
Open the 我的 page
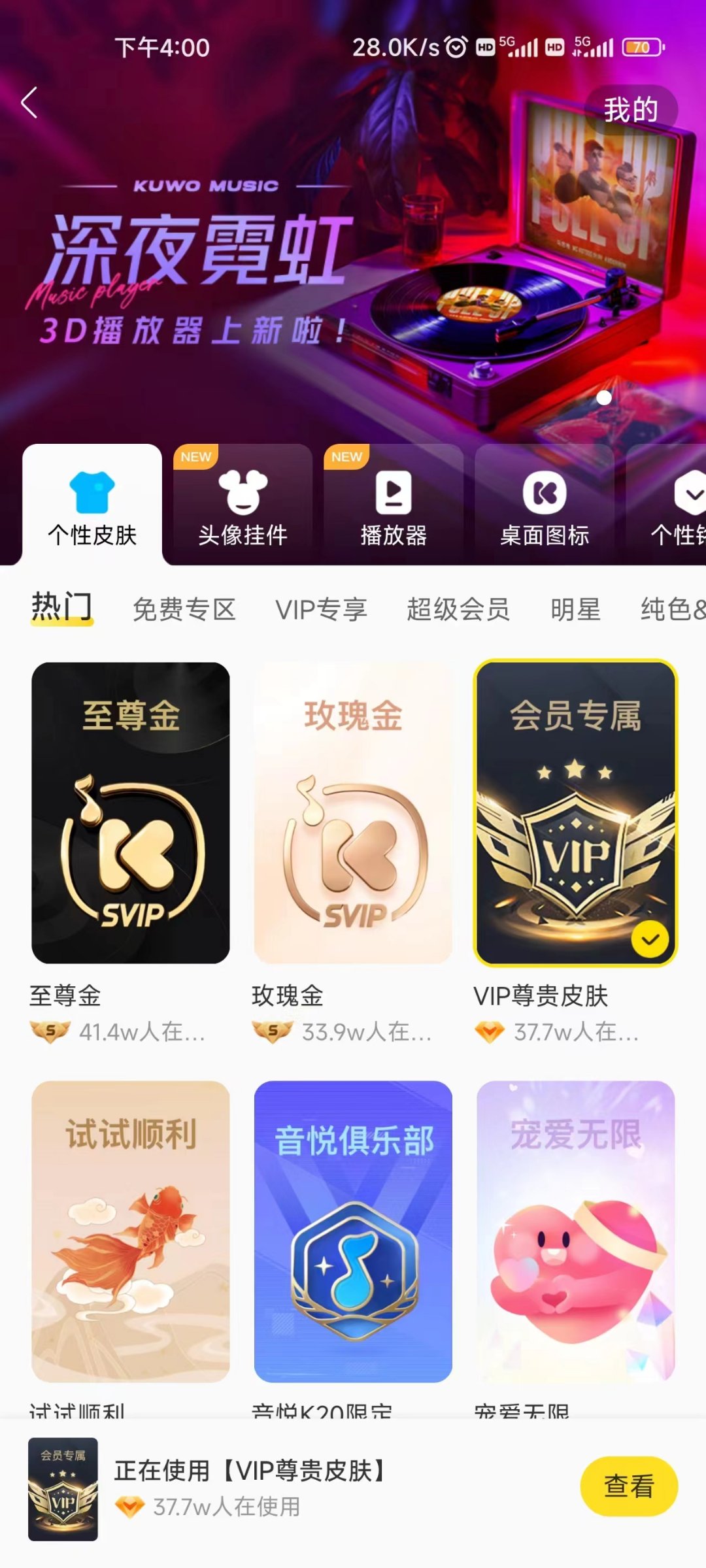pyautogui.click(x=630, y=109)
